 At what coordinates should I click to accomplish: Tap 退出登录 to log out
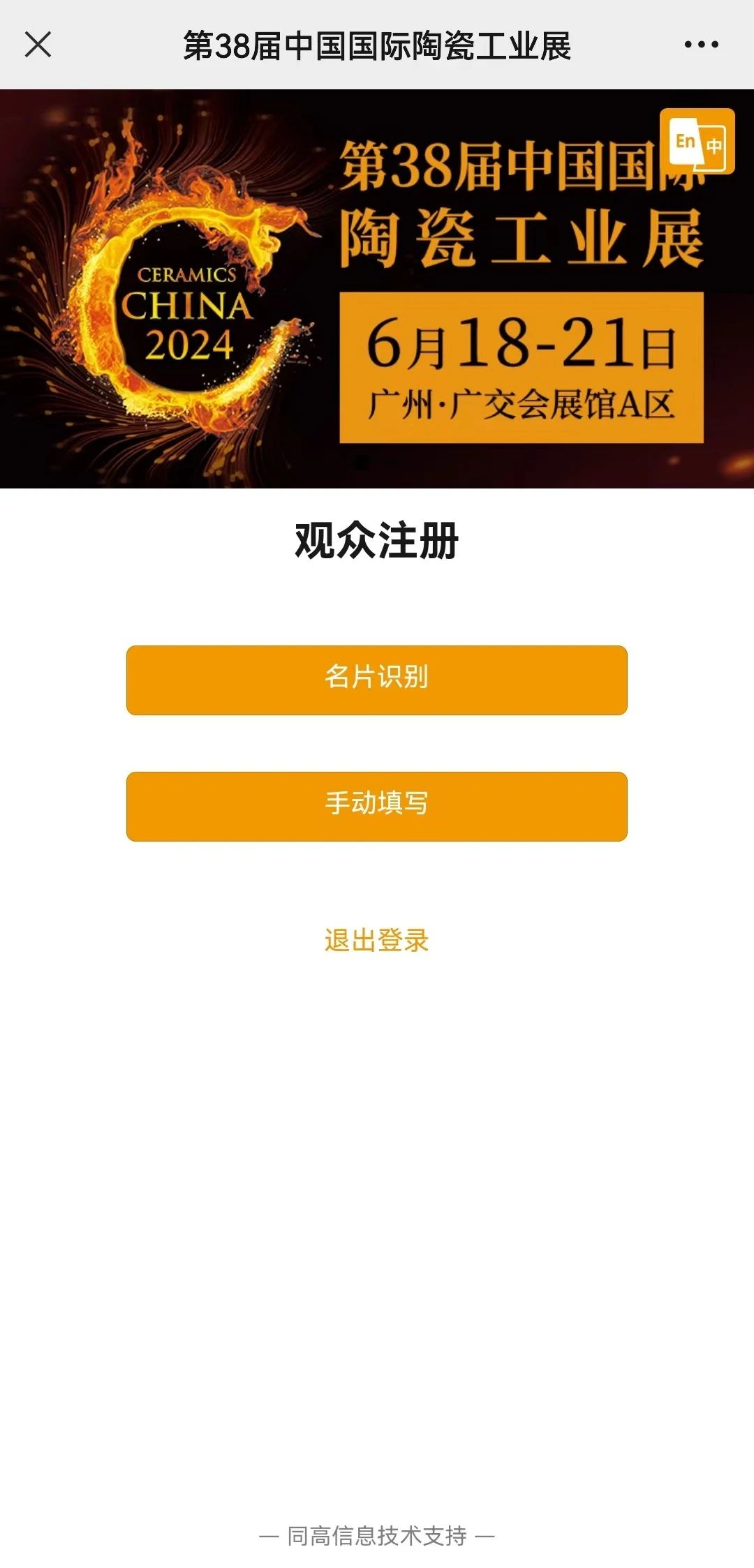[376, 940]
